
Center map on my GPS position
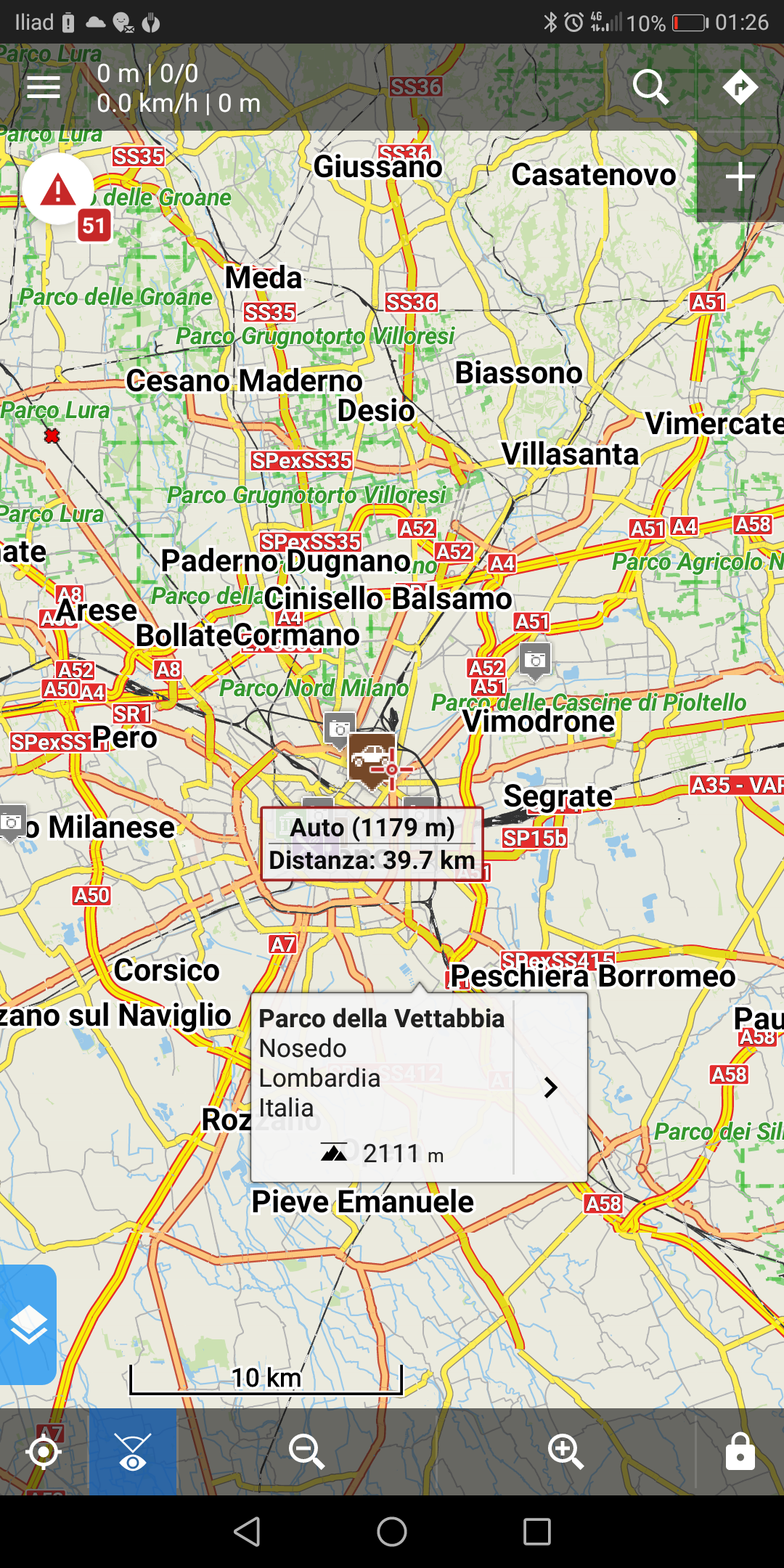click(x=44, y=1452)
